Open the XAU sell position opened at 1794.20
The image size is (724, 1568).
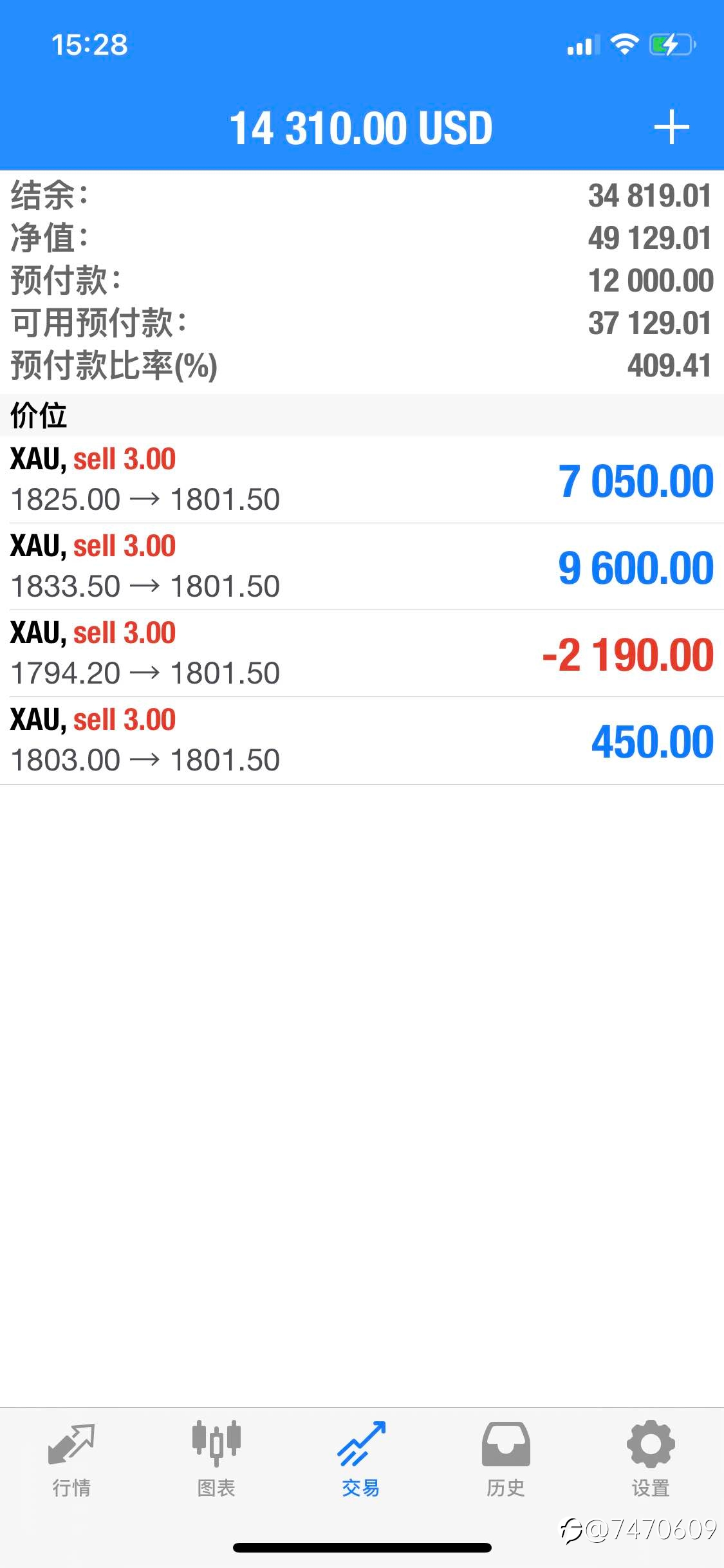coord(362,653)
